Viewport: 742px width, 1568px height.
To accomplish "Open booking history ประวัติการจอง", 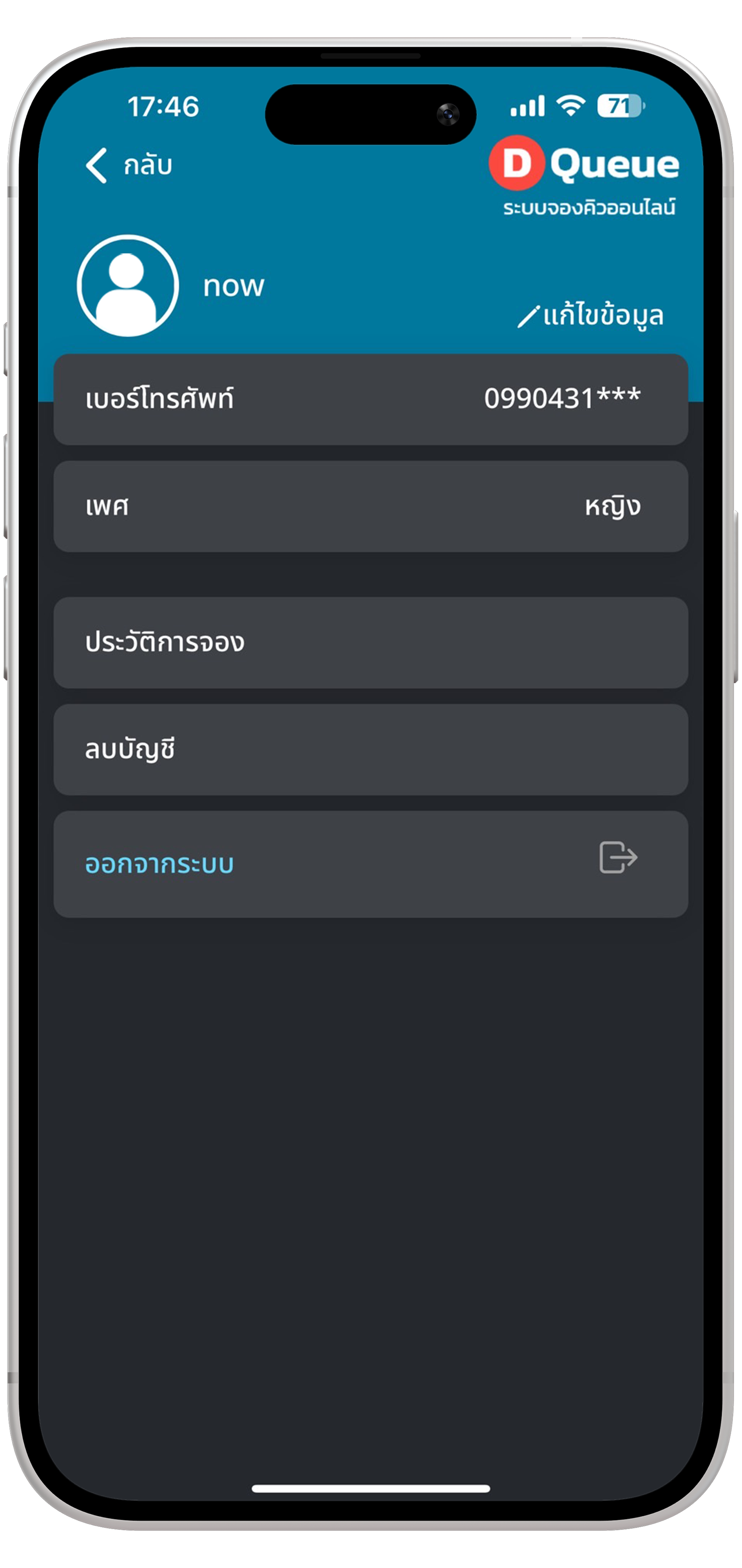I will point(370,643).
